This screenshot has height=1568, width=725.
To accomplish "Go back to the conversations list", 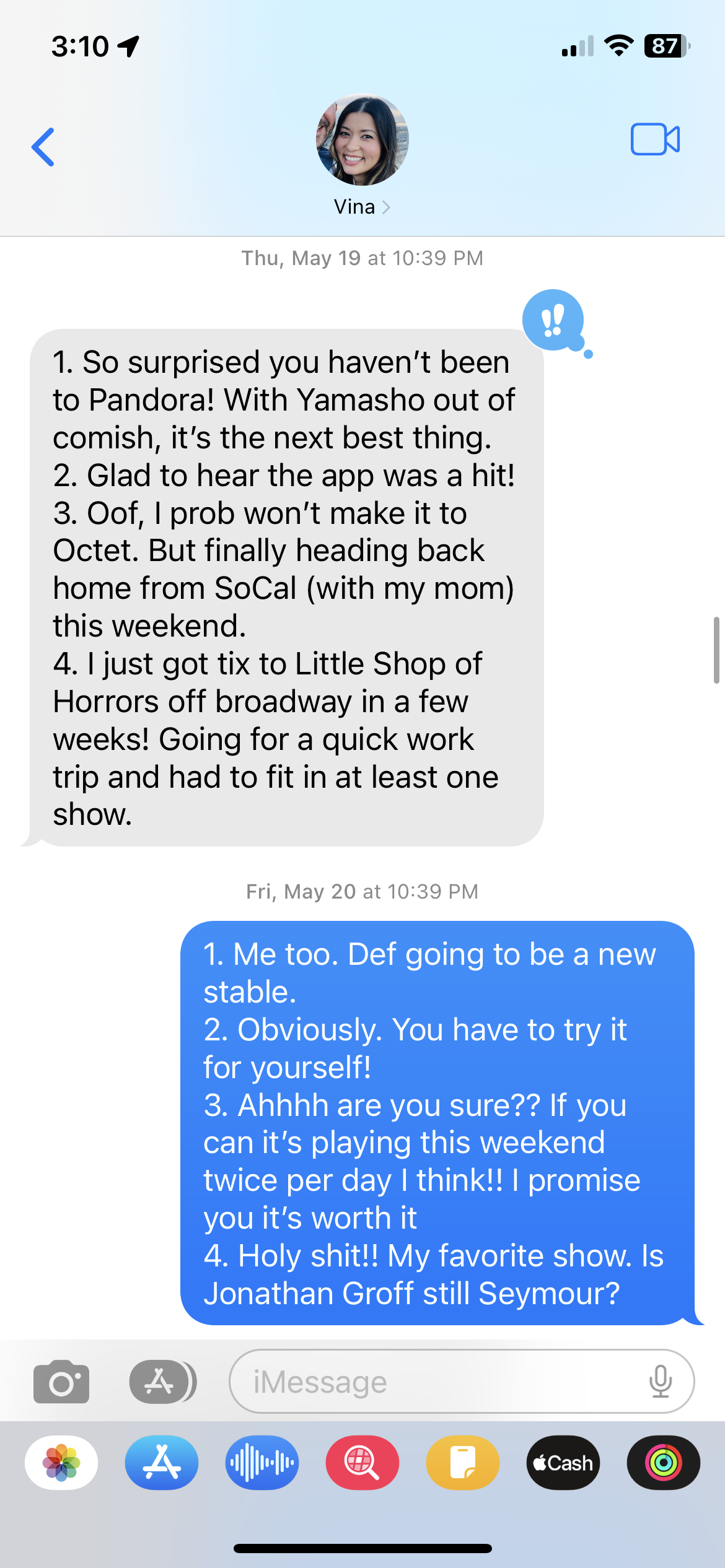I will 43,147.
